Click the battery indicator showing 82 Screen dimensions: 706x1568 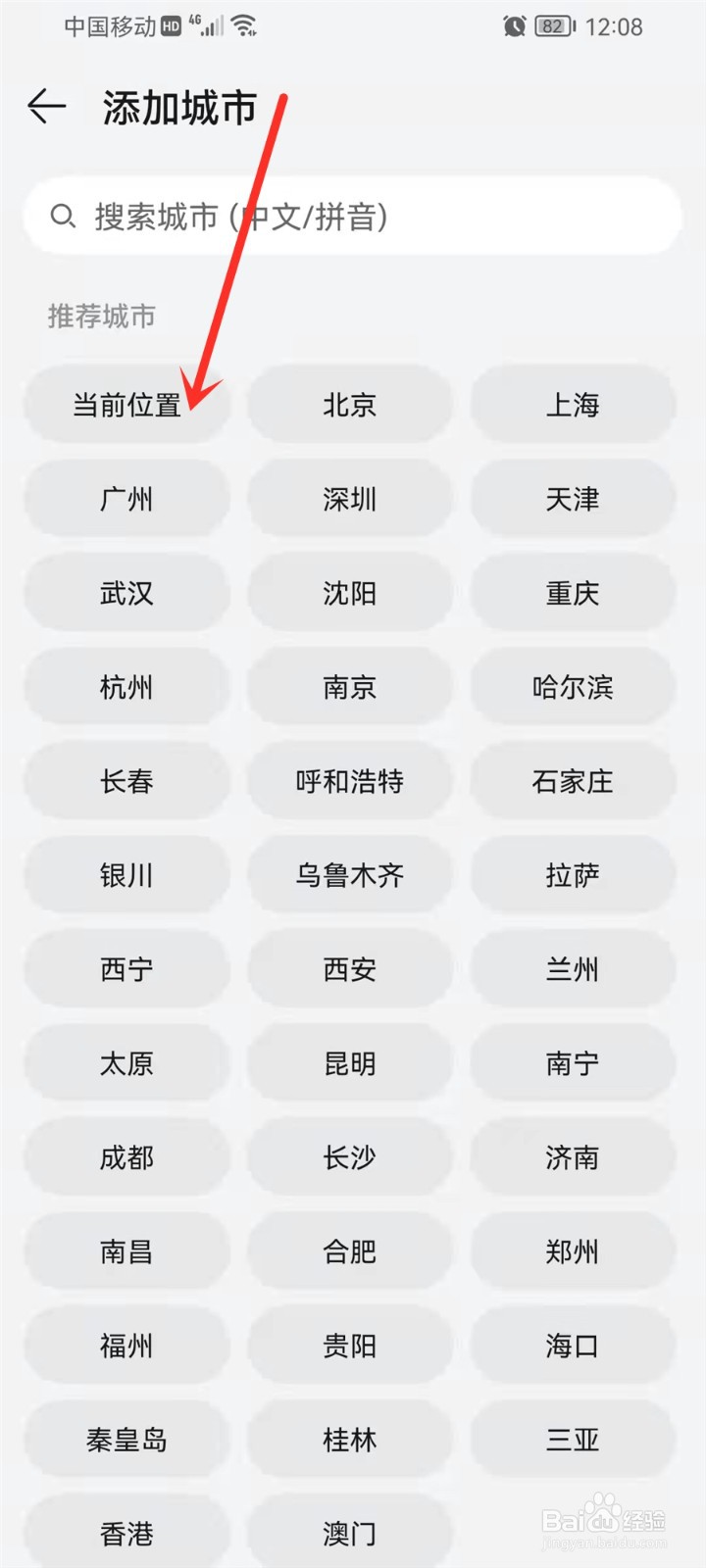(x=554, y=26)
